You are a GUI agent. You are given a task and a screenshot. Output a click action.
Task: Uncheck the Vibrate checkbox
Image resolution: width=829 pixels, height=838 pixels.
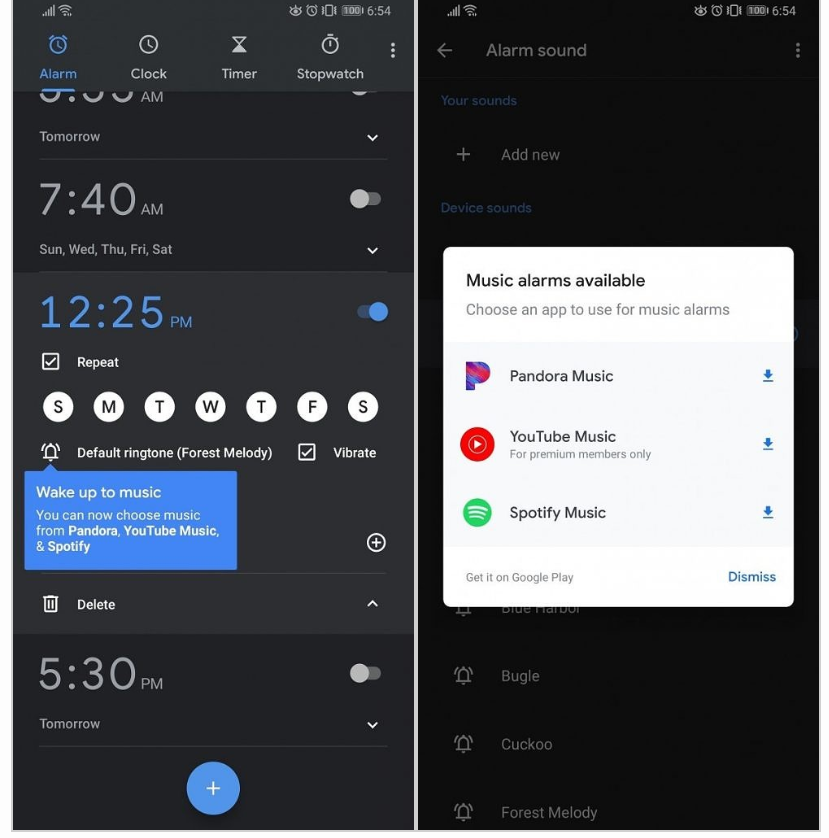(x=307, y=453)
